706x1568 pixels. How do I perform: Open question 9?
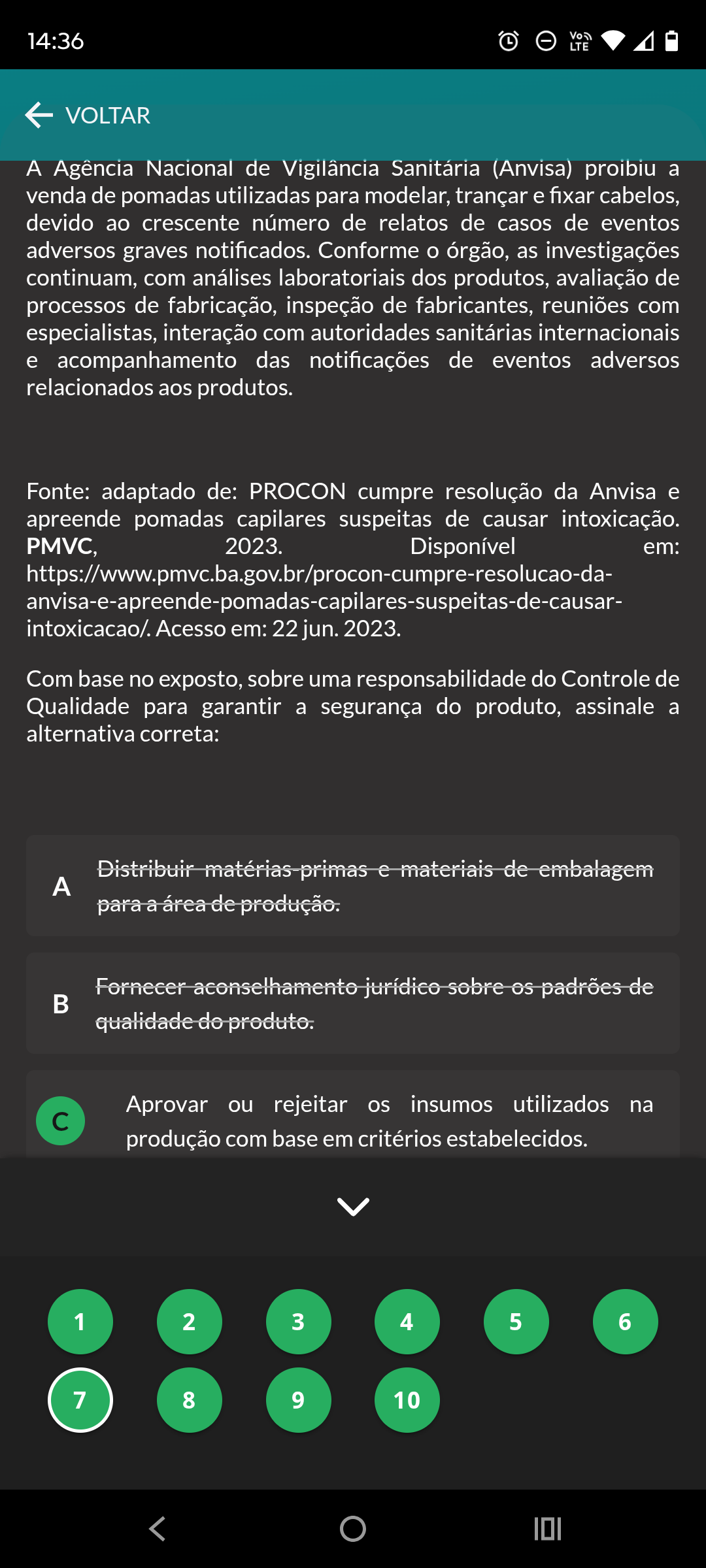pyautogui.click(x=298, y=1400)
